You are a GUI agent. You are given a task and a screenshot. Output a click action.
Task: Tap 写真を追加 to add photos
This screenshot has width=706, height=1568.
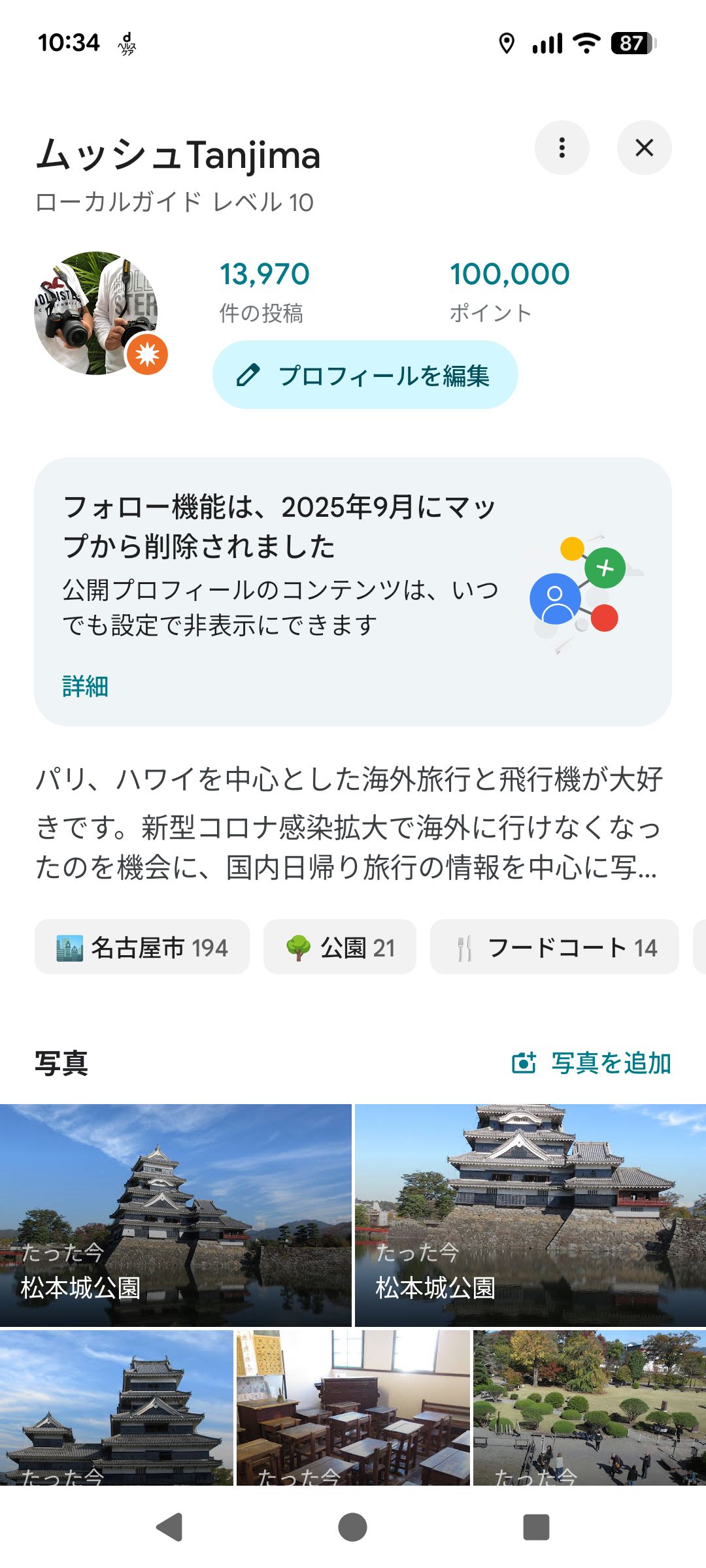tap(591, 1064)
